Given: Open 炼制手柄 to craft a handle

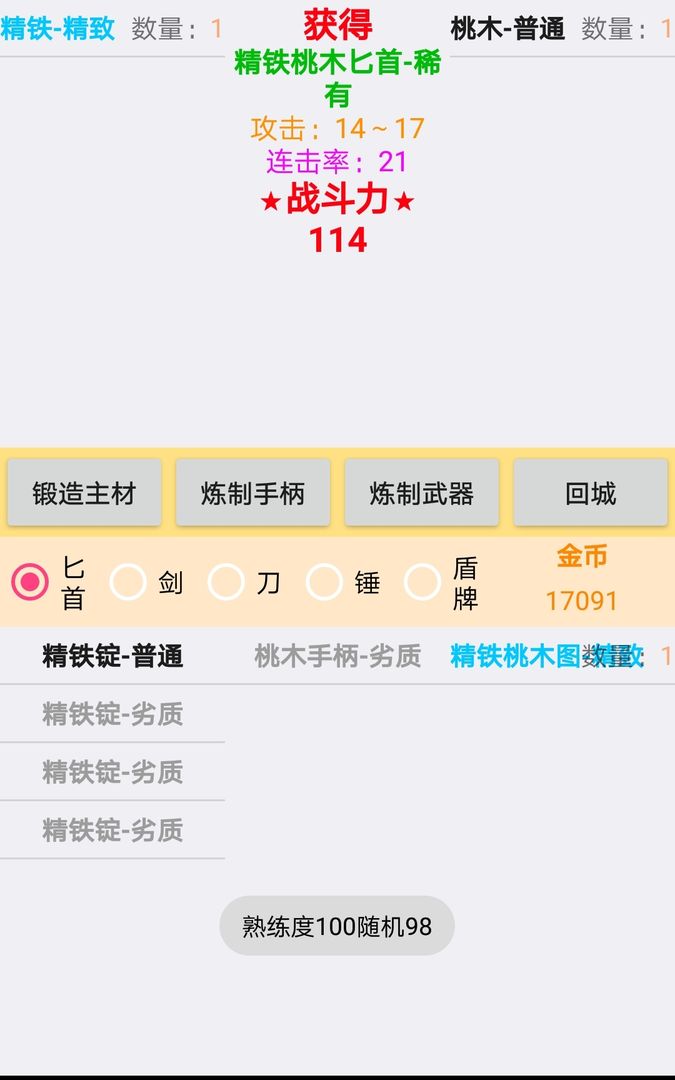Looking at the screenshot, I should (253, 493).
